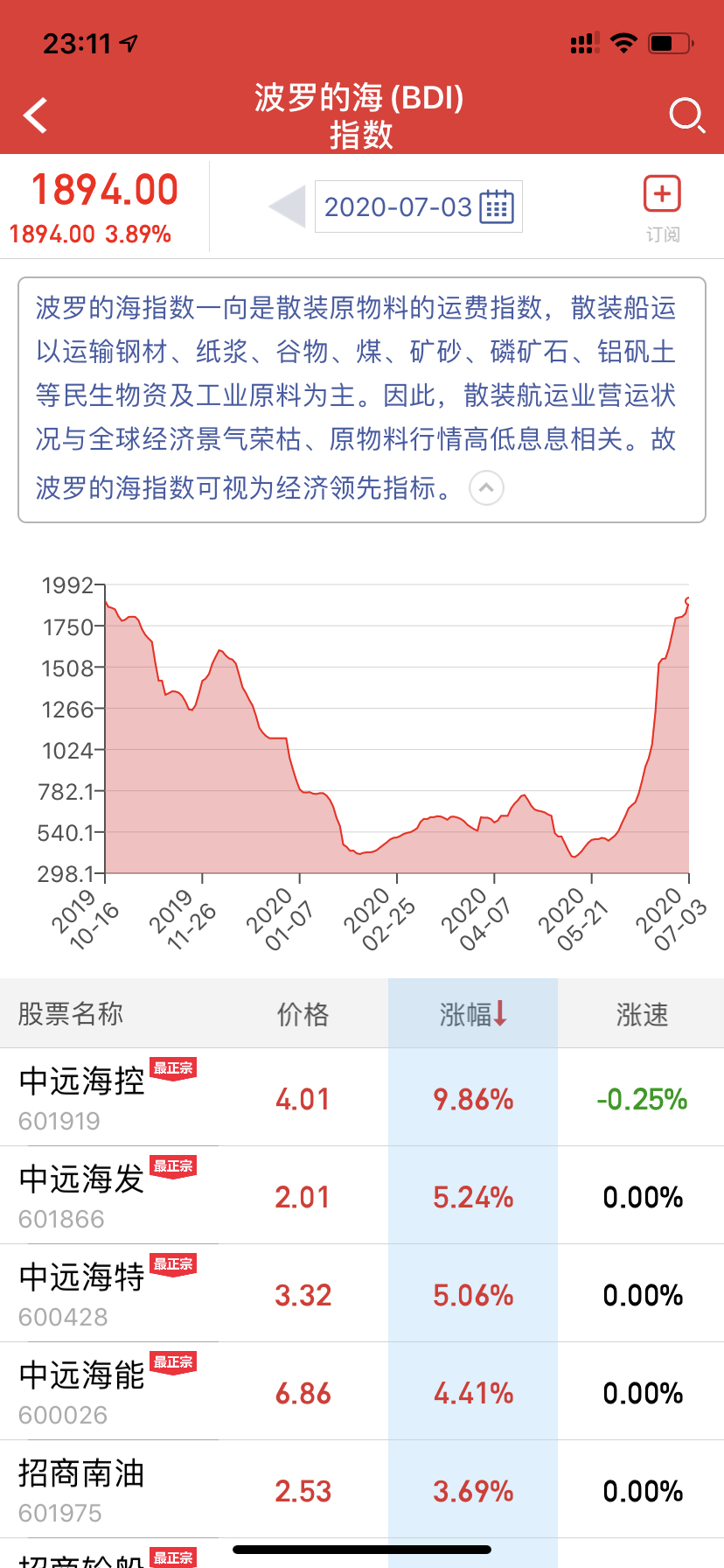Collapse the BDI index description
Screen dimensions: 724x1568
point(486,487)
